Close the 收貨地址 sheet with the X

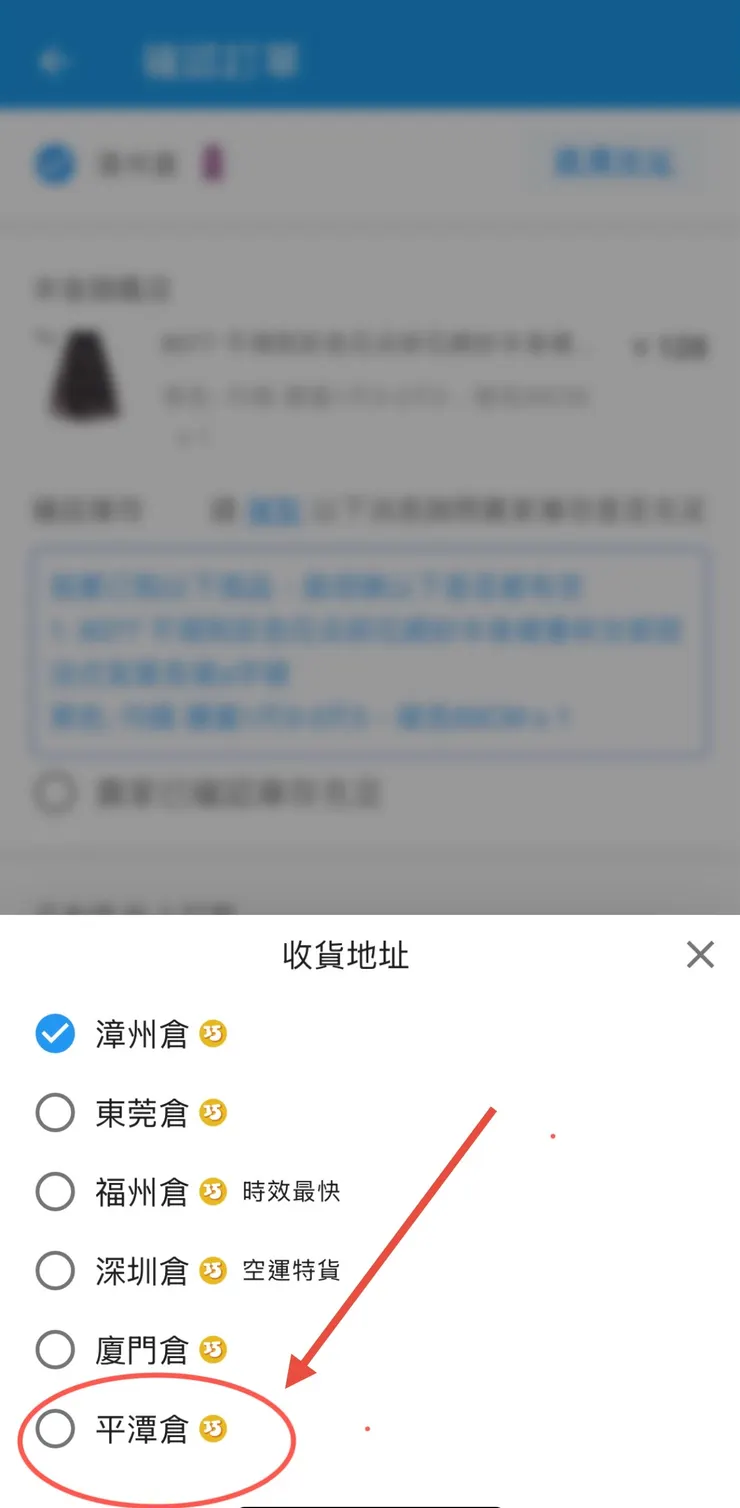pyautogui.click(x=700, y=954)
